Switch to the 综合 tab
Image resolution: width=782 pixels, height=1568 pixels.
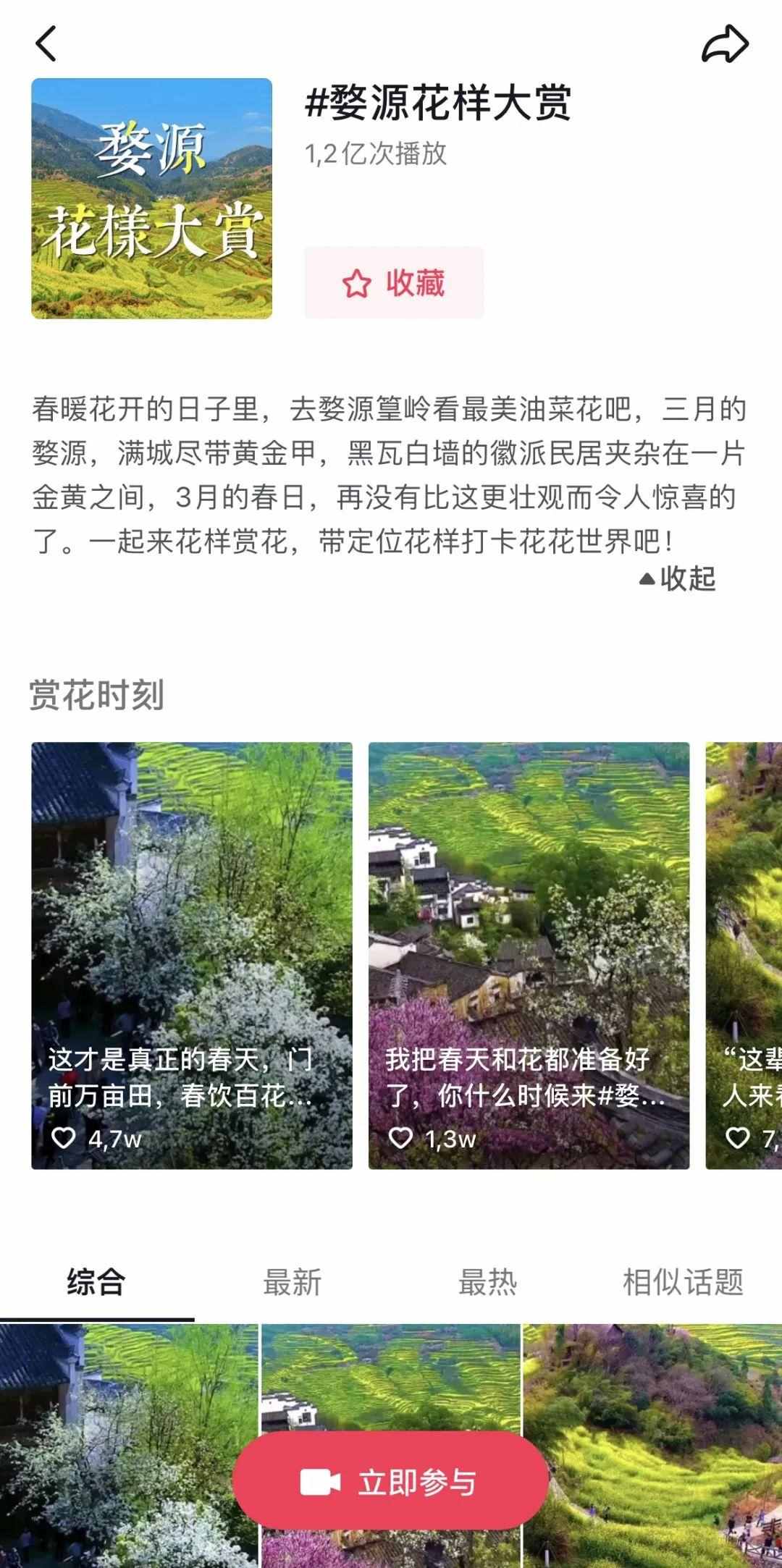(x=96, y=1282)
